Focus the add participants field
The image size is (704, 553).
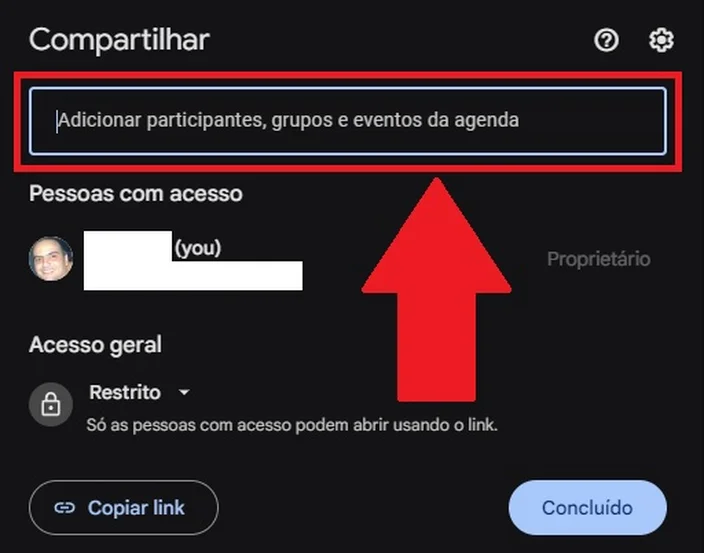click(347, 121)
